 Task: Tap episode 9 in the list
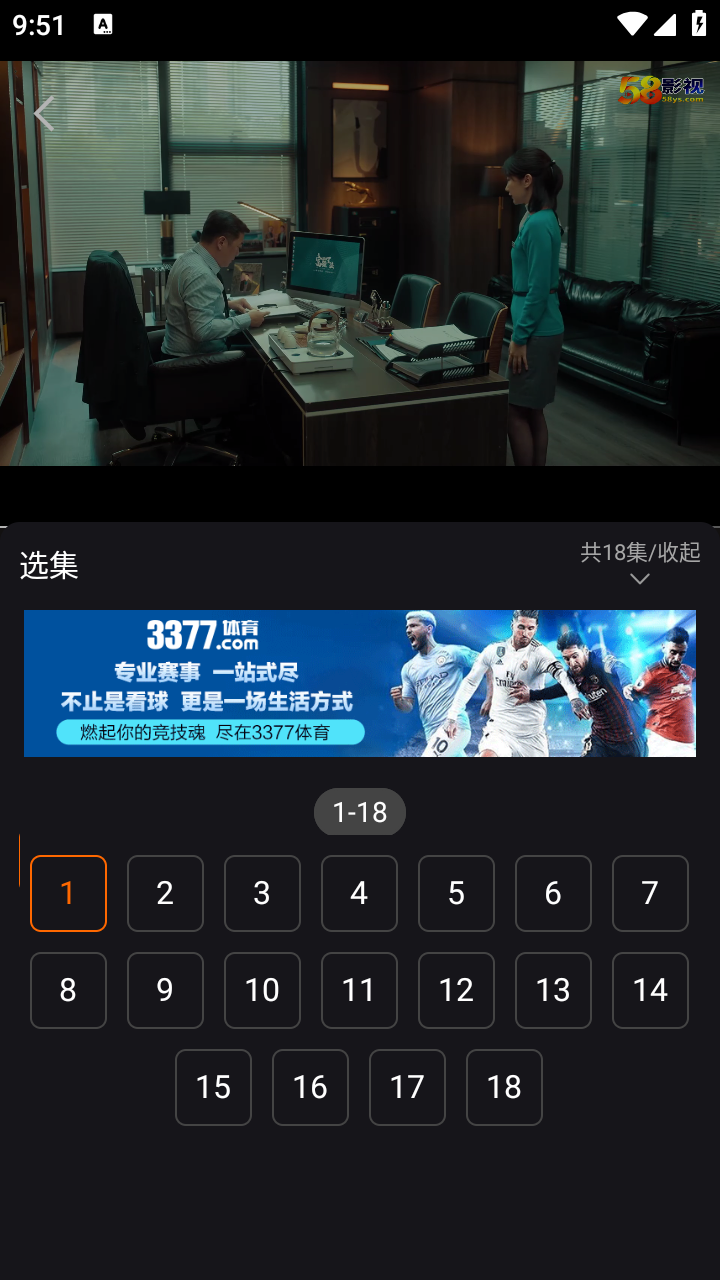tap(165, 990)
